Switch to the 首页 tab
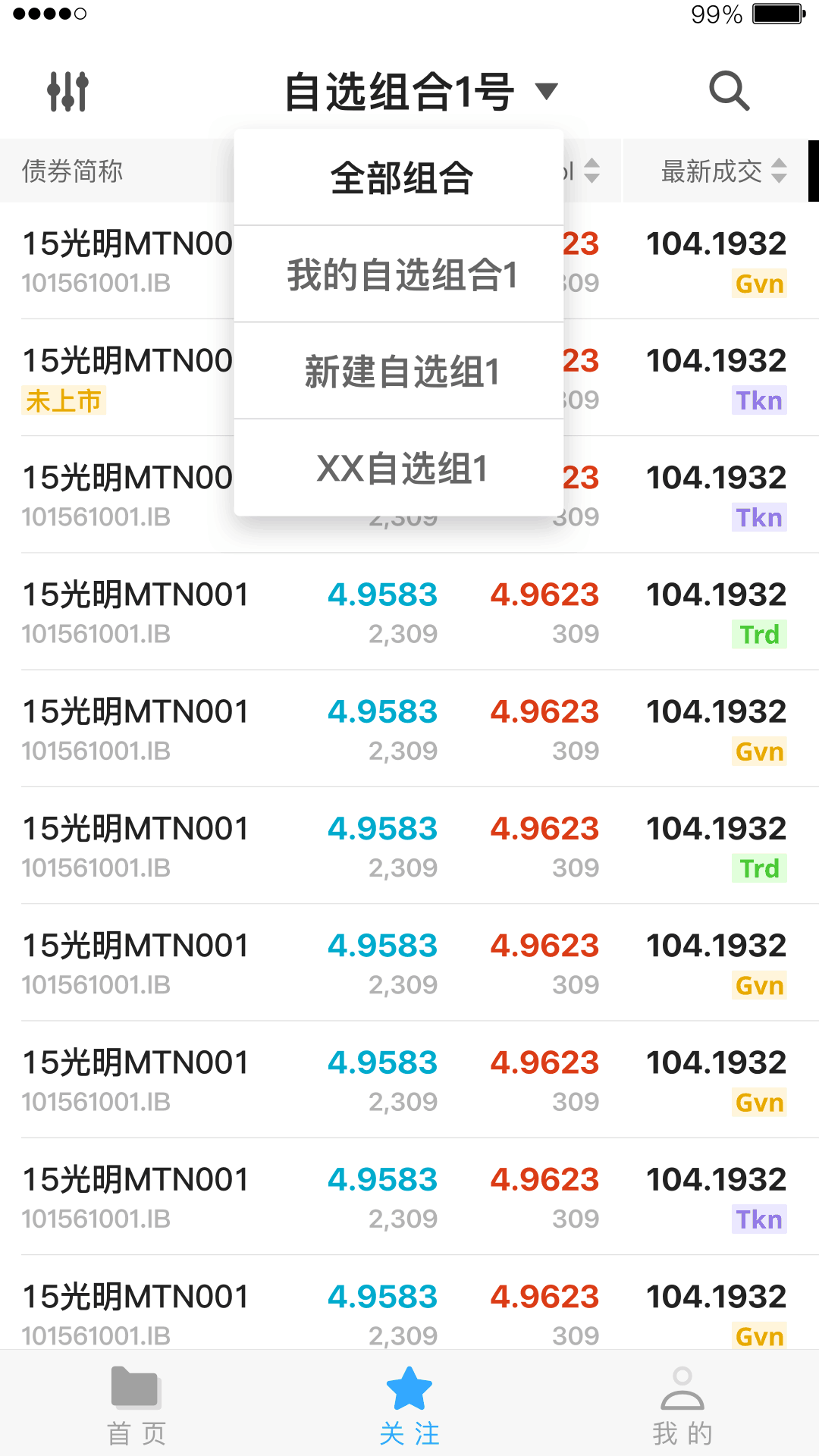The image size is (819, 1456). [x=136, y=1405]
